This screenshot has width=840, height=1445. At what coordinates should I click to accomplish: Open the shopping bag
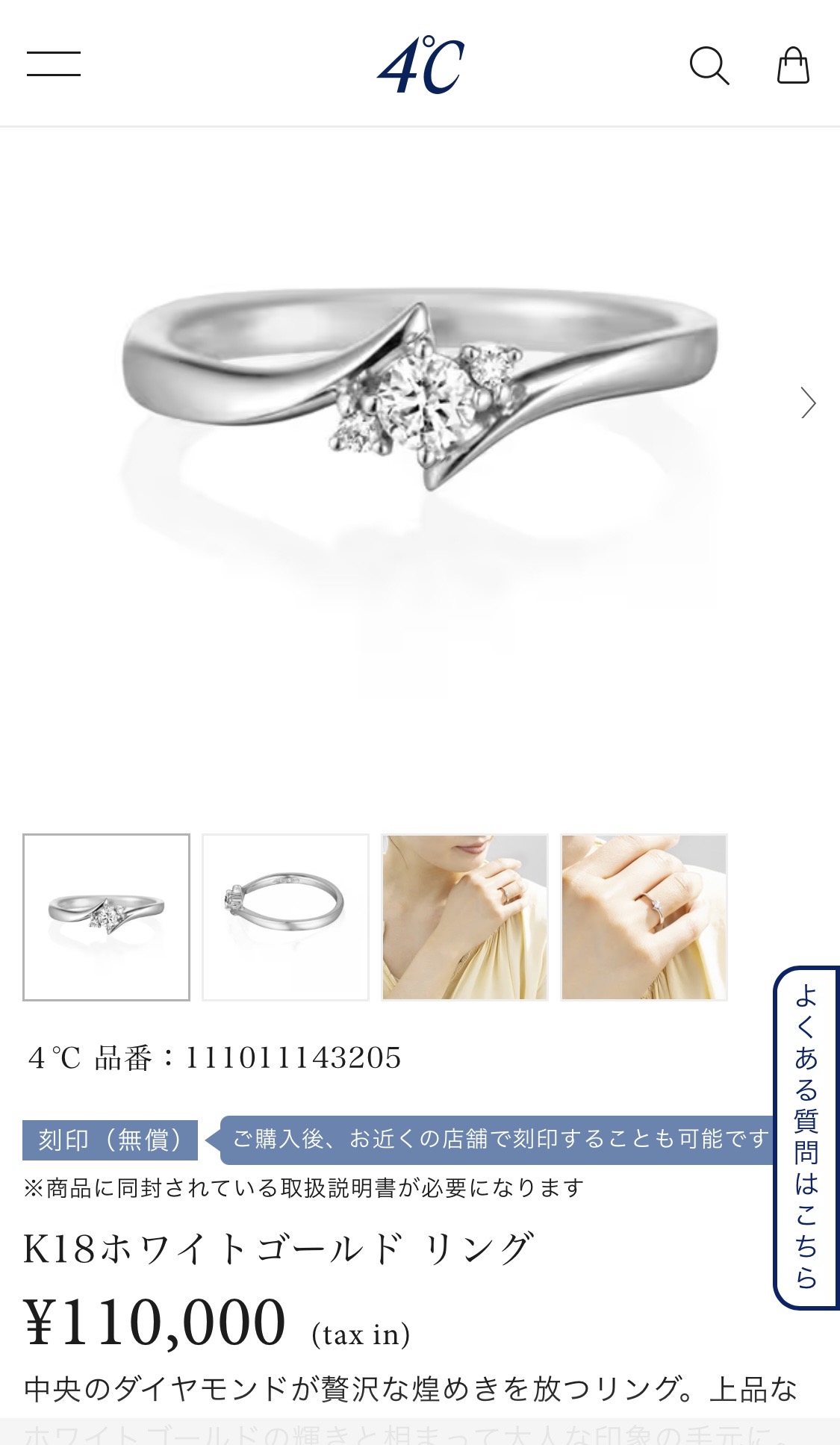coord(793,66)
